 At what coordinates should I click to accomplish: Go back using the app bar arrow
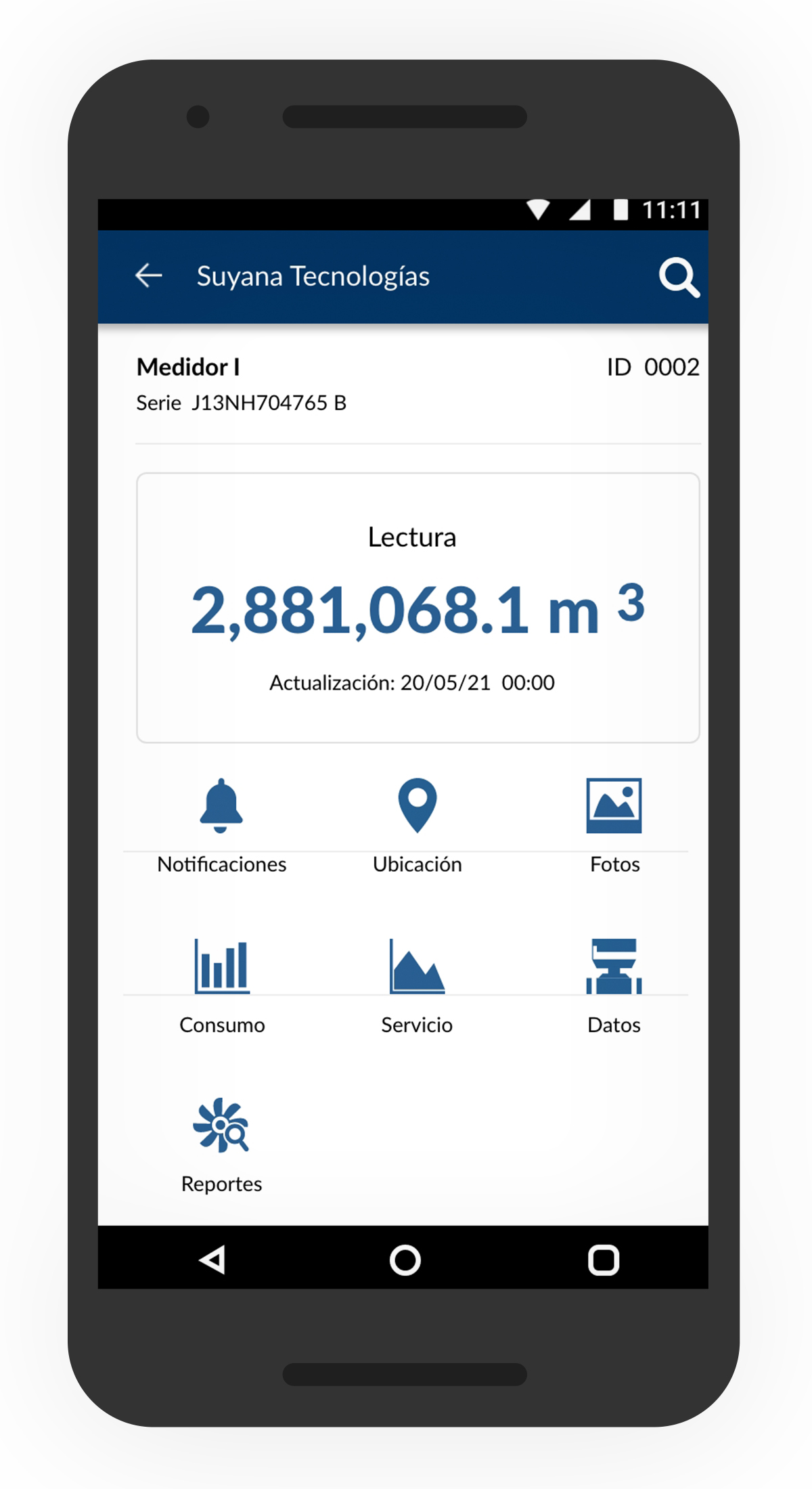click(149, 275)
